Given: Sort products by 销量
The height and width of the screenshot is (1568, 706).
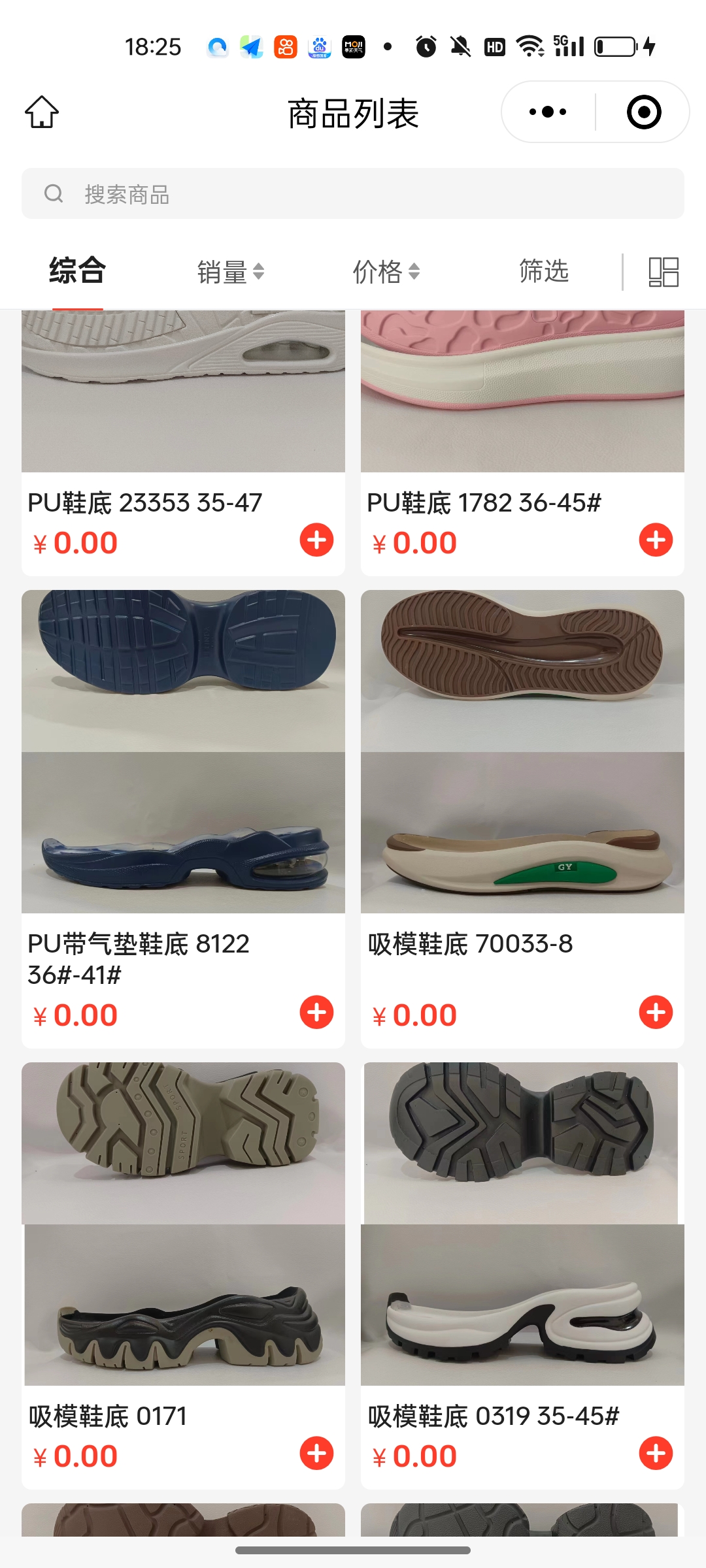Looking at the screenshot, I should [230, 272].
